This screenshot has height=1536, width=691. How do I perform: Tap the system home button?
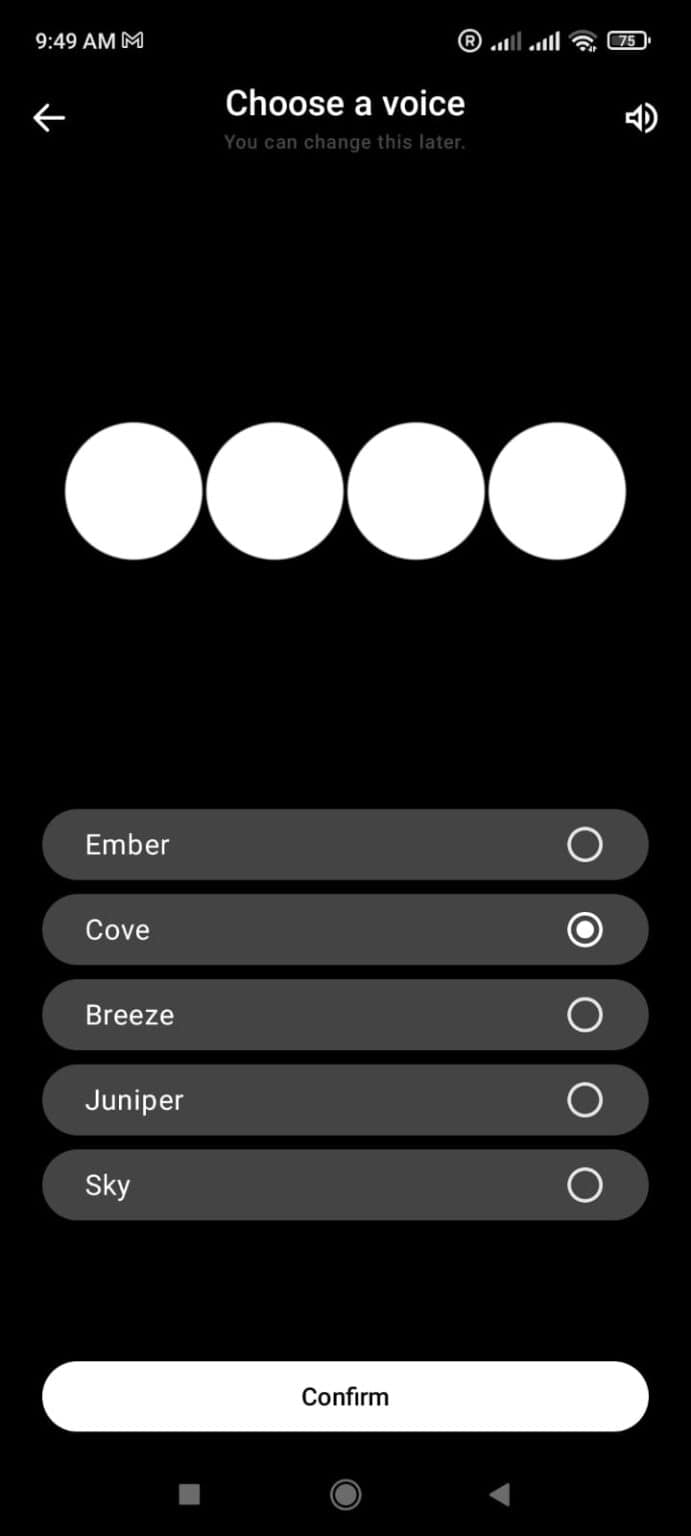pos(346,1495)
